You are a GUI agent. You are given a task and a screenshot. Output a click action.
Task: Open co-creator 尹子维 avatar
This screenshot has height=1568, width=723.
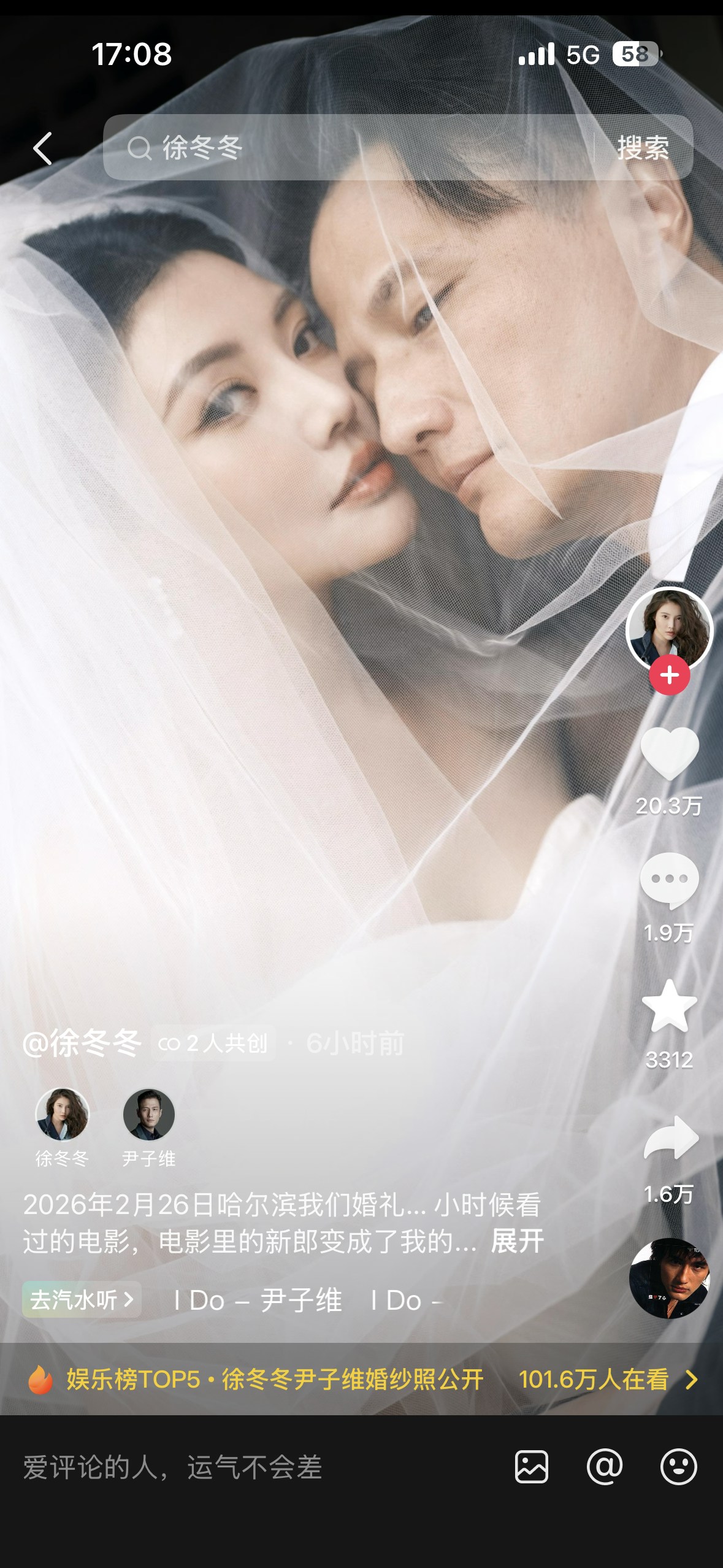pyautogui.click(x=149, y=1115)
